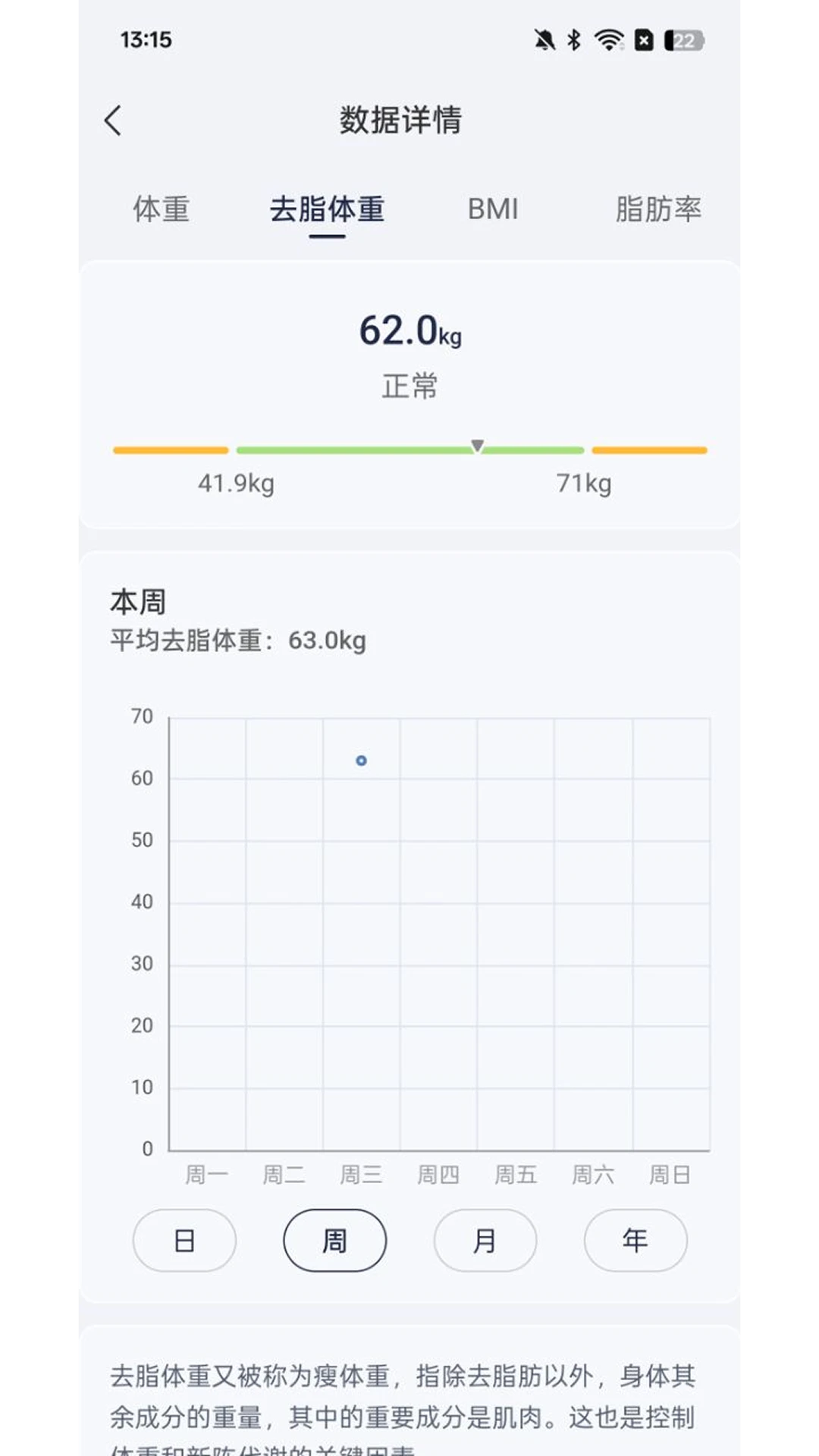Tap the triangle marker on the weight range bar
Screen dimensions: 819x1456
478,446
